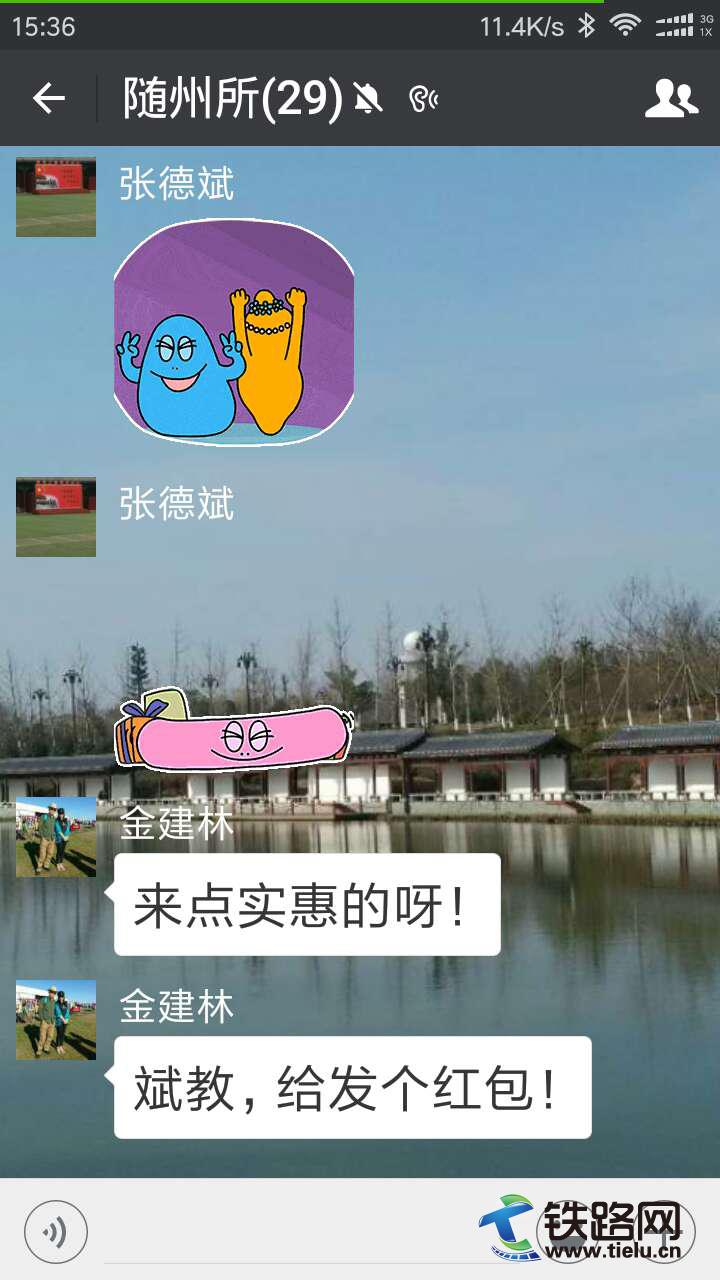Switch to voice message input
This screenshot has height=1280, width=720.
coord(56,1231)
